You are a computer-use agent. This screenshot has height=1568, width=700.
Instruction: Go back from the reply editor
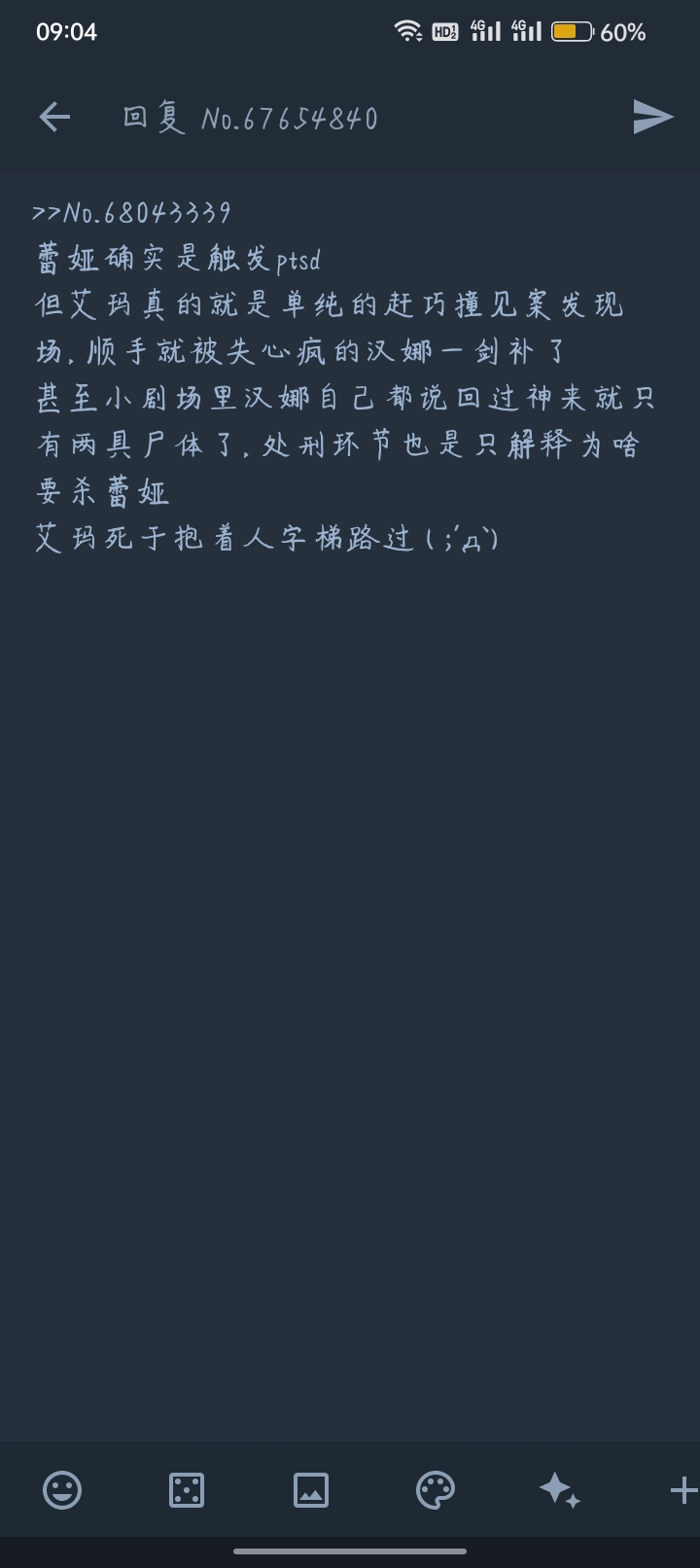point(54,118)
